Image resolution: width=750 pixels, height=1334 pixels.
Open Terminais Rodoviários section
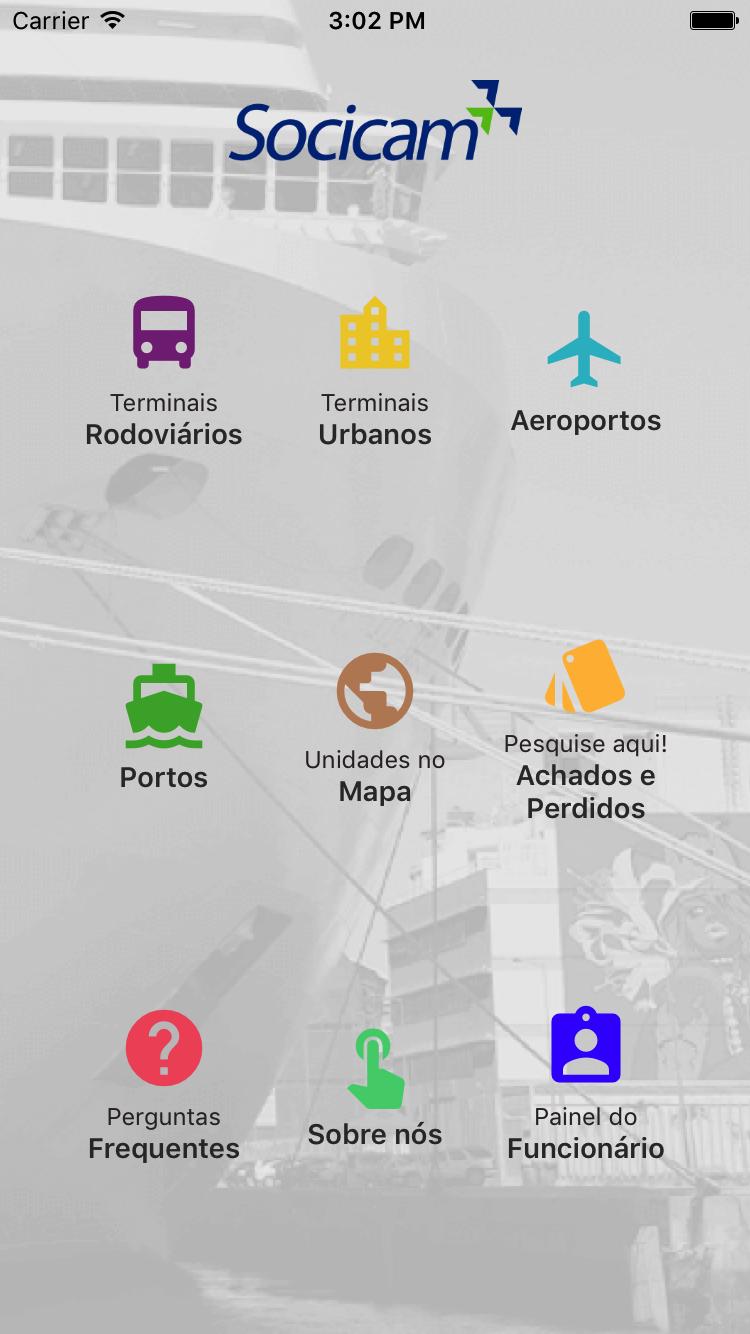tap(164, 370)
